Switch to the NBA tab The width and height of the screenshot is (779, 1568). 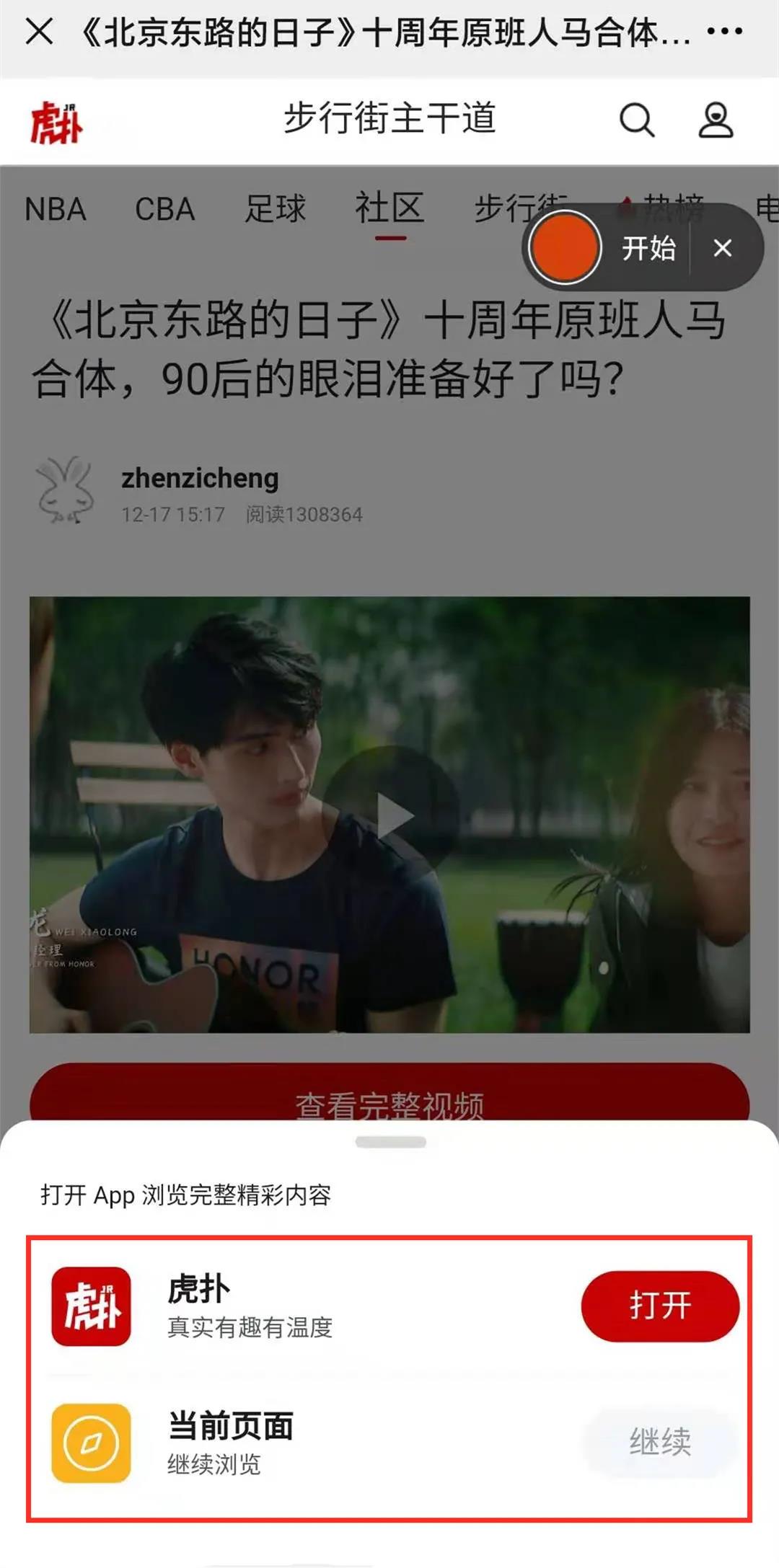tap(54, 209)
